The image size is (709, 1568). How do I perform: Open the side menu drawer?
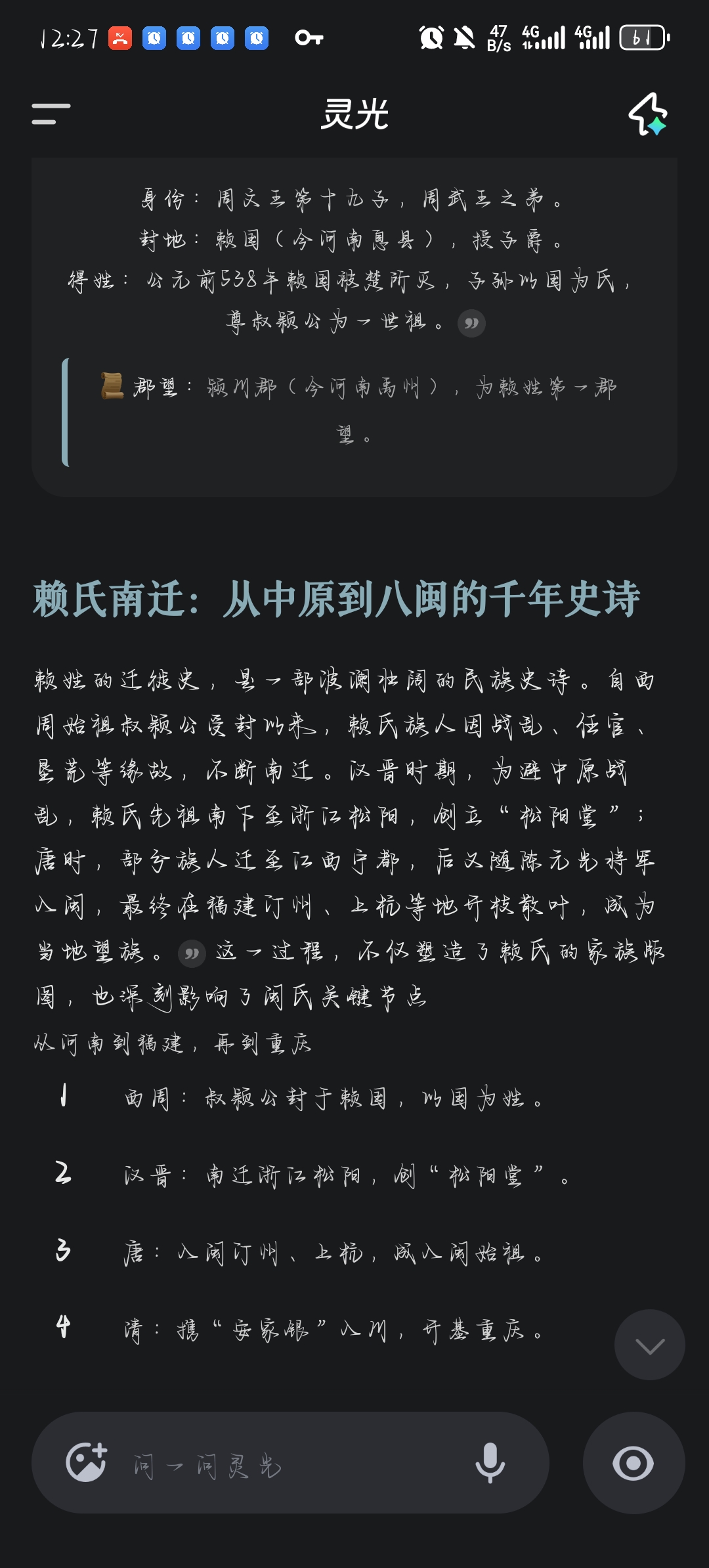click(51, 114)
